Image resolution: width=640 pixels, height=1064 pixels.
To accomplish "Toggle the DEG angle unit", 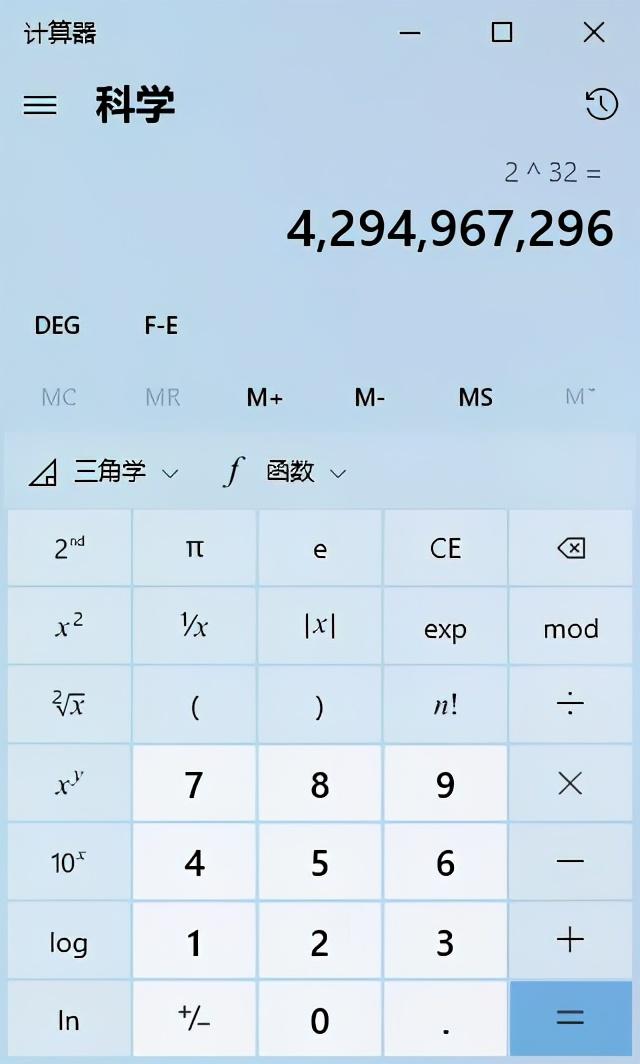I will pos(57,325).
